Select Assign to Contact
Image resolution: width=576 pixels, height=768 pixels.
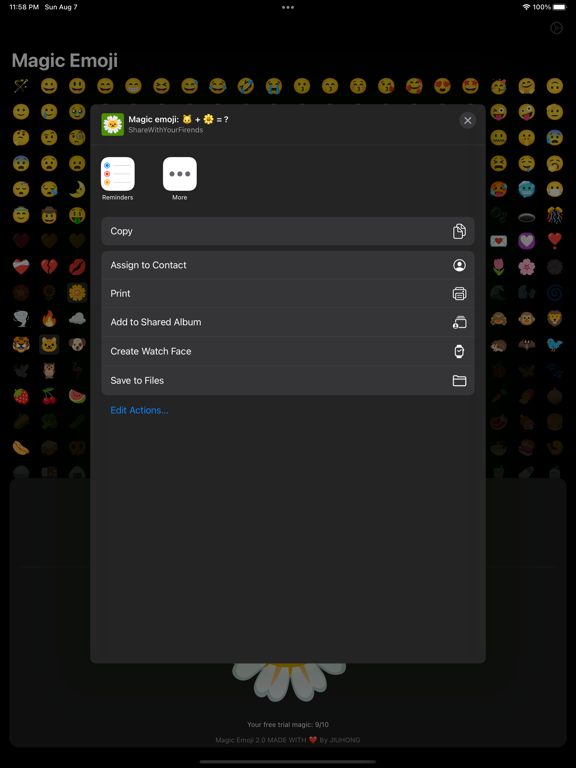point(288,265)
